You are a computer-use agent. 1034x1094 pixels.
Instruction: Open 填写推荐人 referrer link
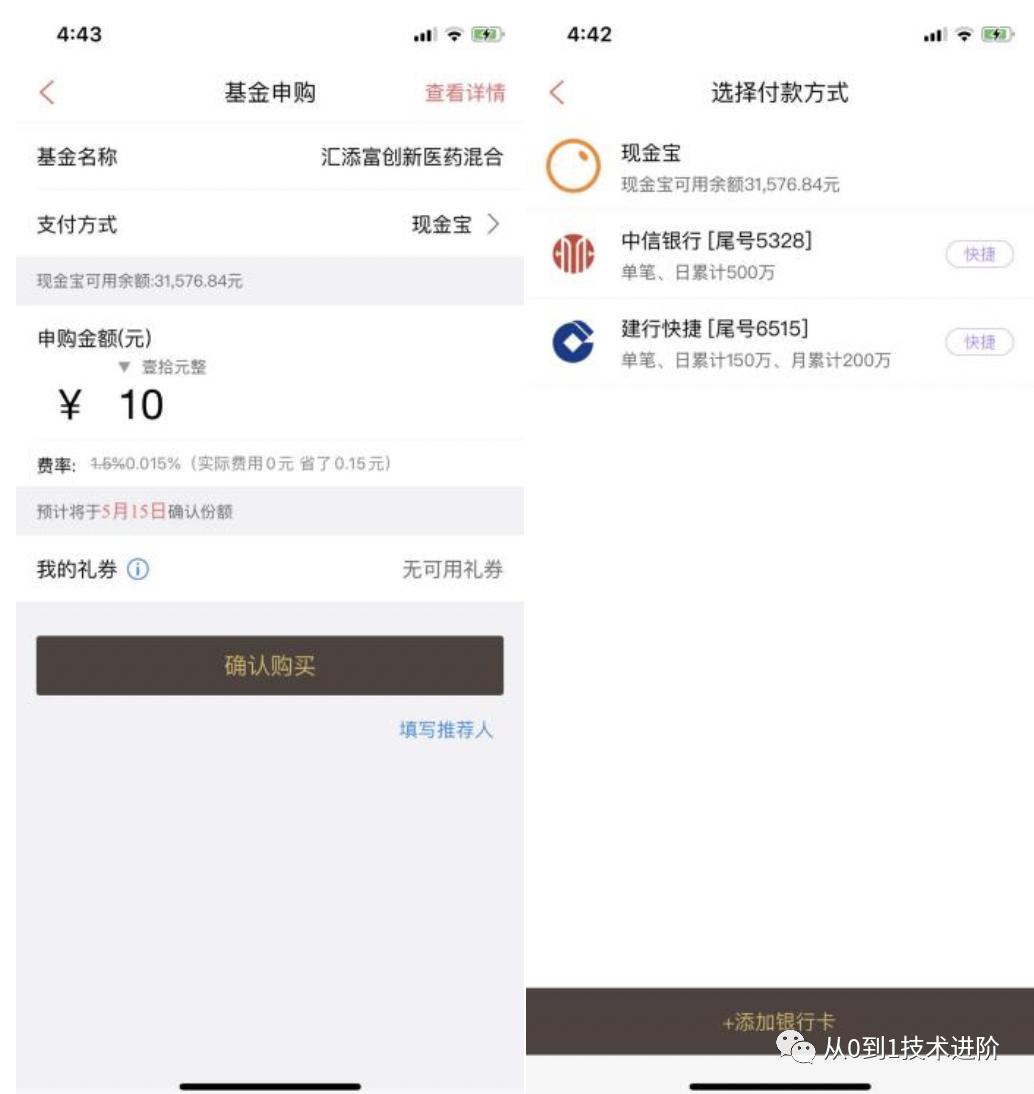tap(444, 731)
